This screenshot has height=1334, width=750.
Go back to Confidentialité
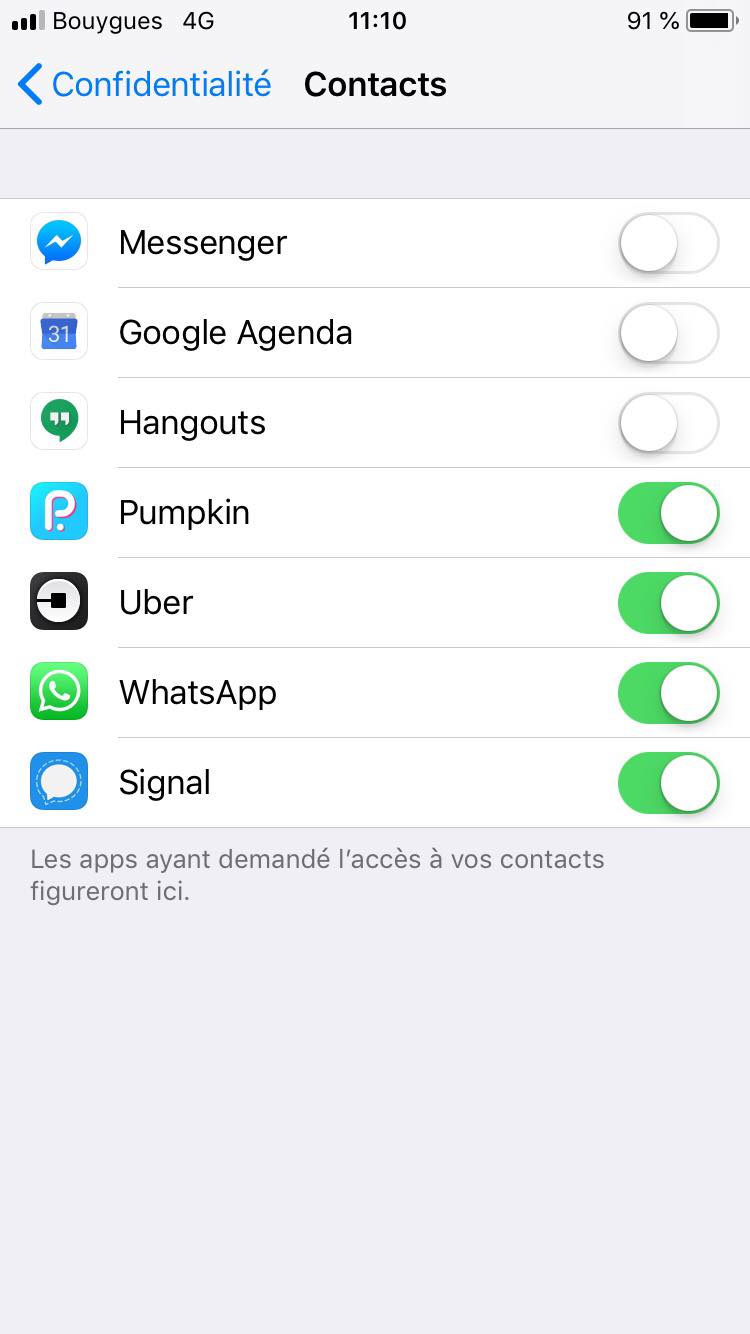pyautogui.click(x=145, y=85)
